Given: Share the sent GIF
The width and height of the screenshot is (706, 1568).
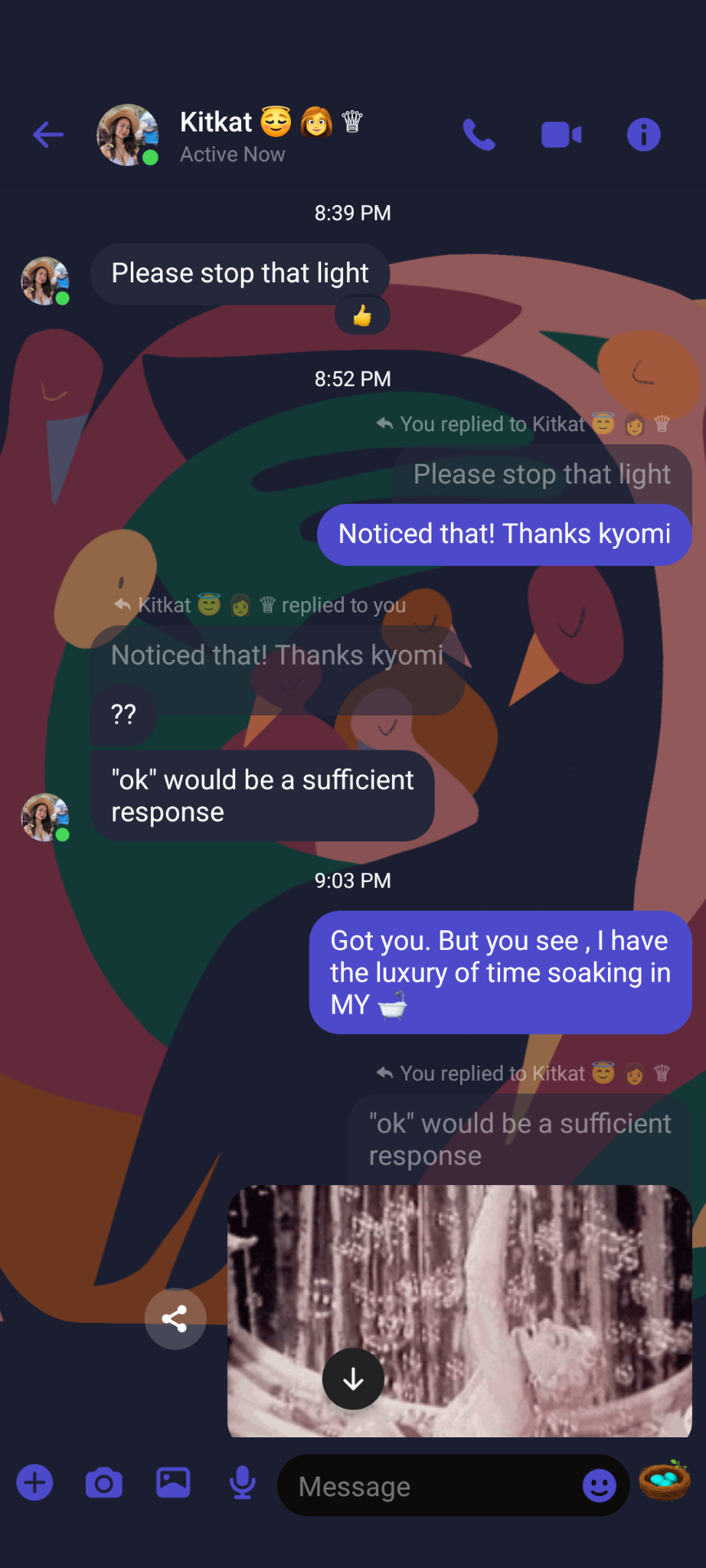Looking at the screenshot, I should (175, 1318).
